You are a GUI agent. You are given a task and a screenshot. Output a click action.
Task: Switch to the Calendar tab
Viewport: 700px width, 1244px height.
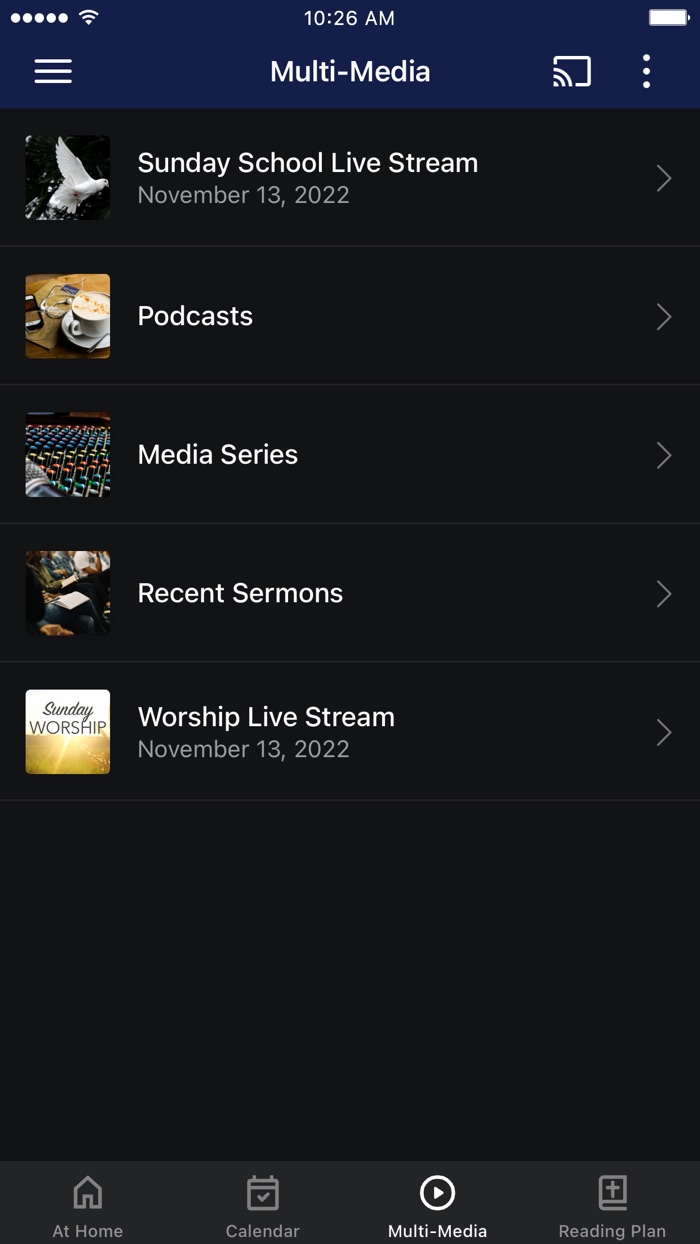(262, 1205)
